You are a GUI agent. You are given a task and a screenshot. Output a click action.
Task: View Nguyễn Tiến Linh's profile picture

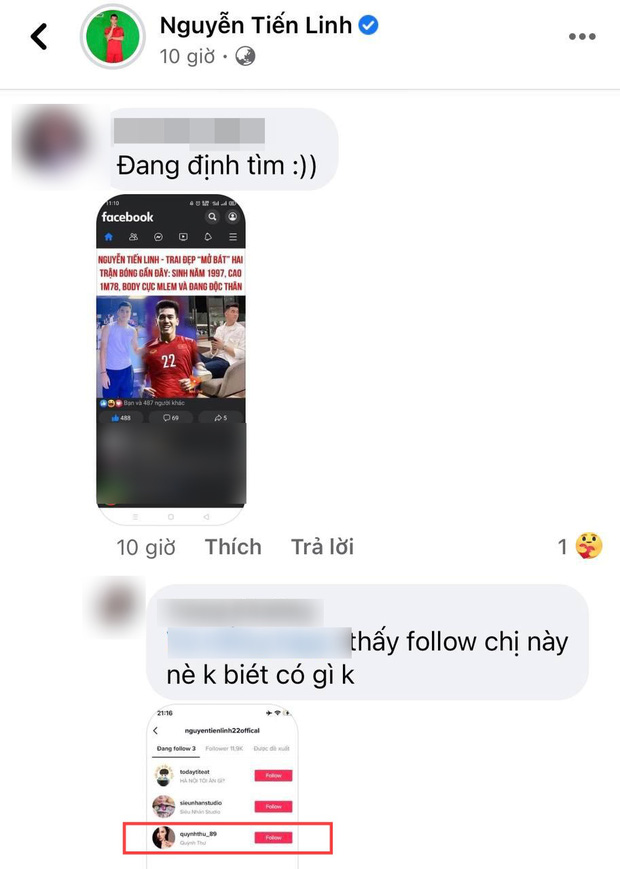point(113,38)
